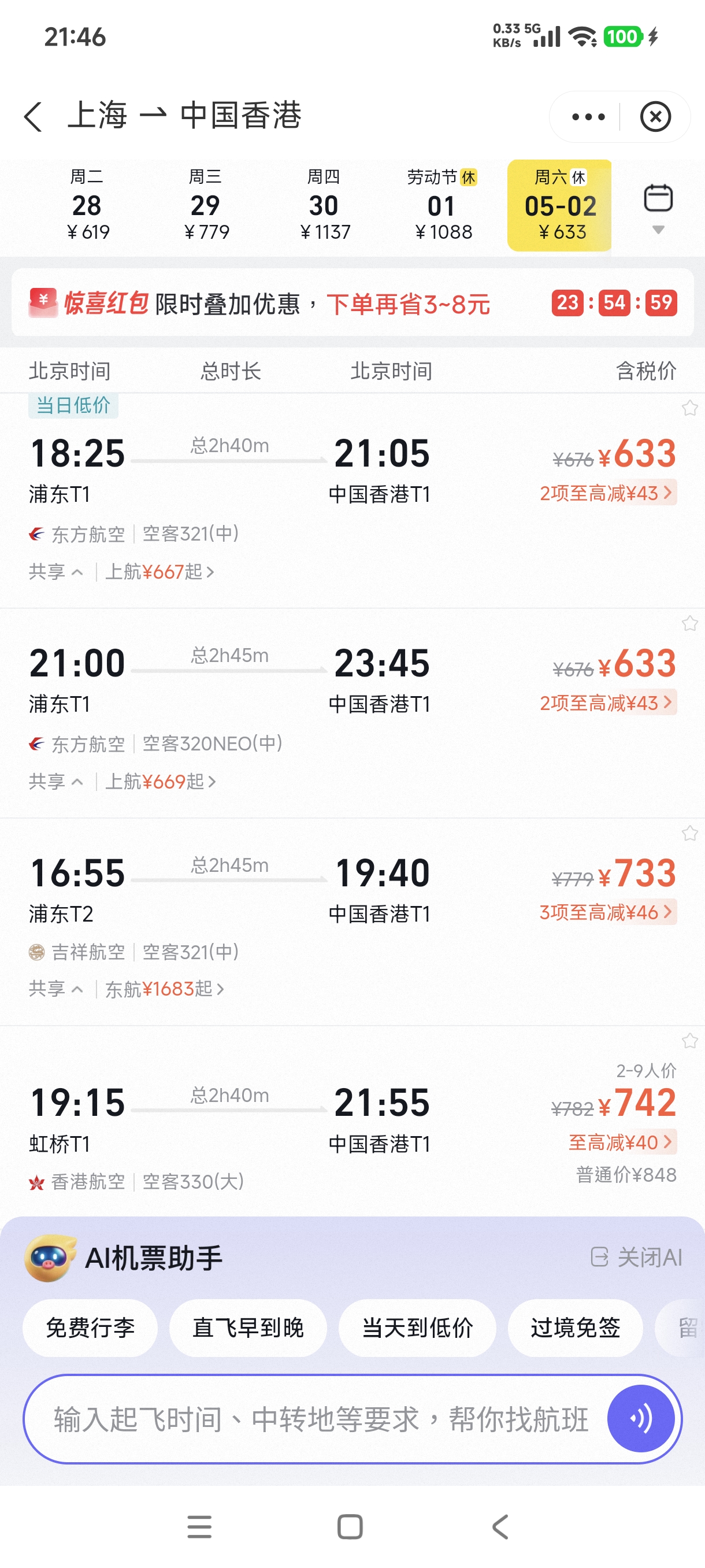Open codeshare 上航¥669起 option
Image resolution: width=705 pixels, height=1568 pixels.
160,781
